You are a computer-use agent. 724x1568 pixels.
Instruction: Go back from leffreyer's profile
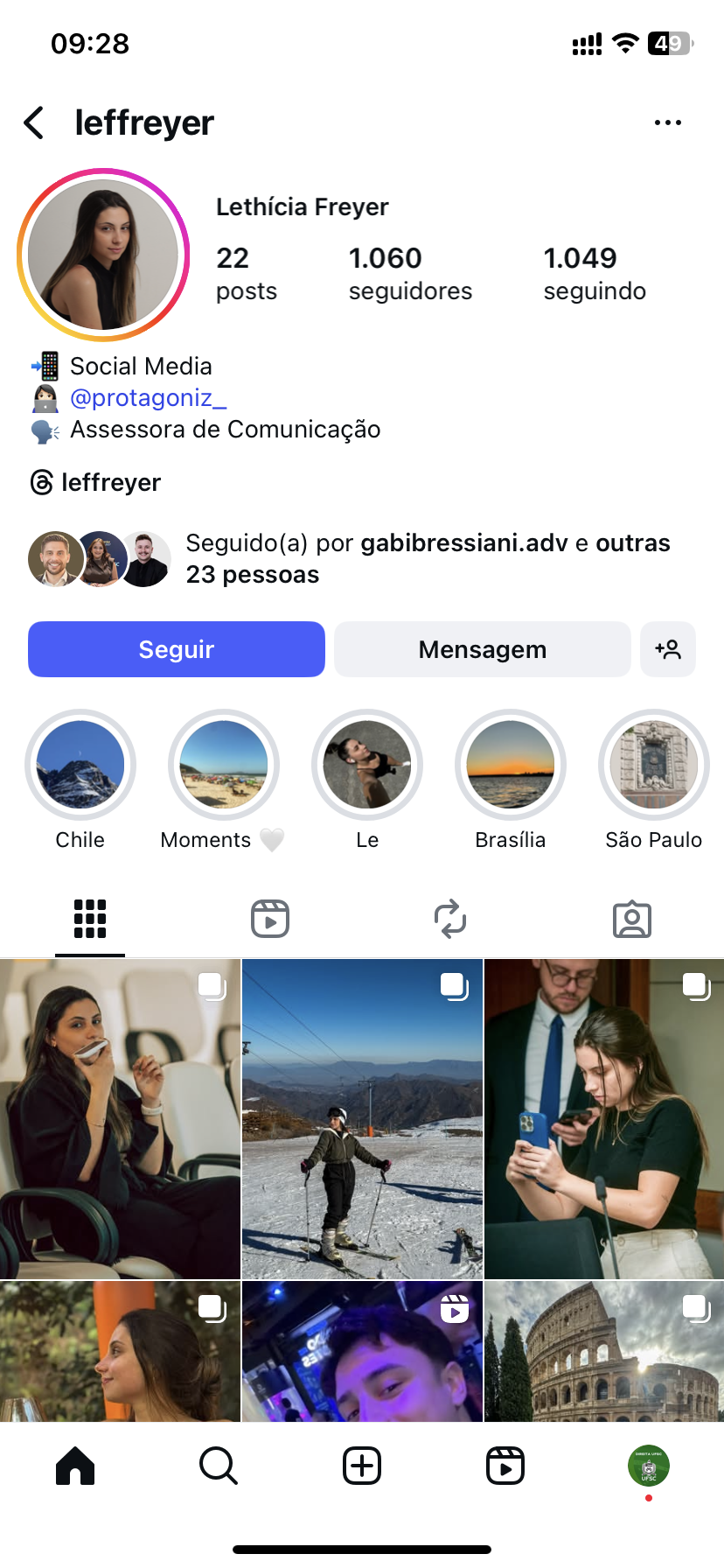point(34,123)
